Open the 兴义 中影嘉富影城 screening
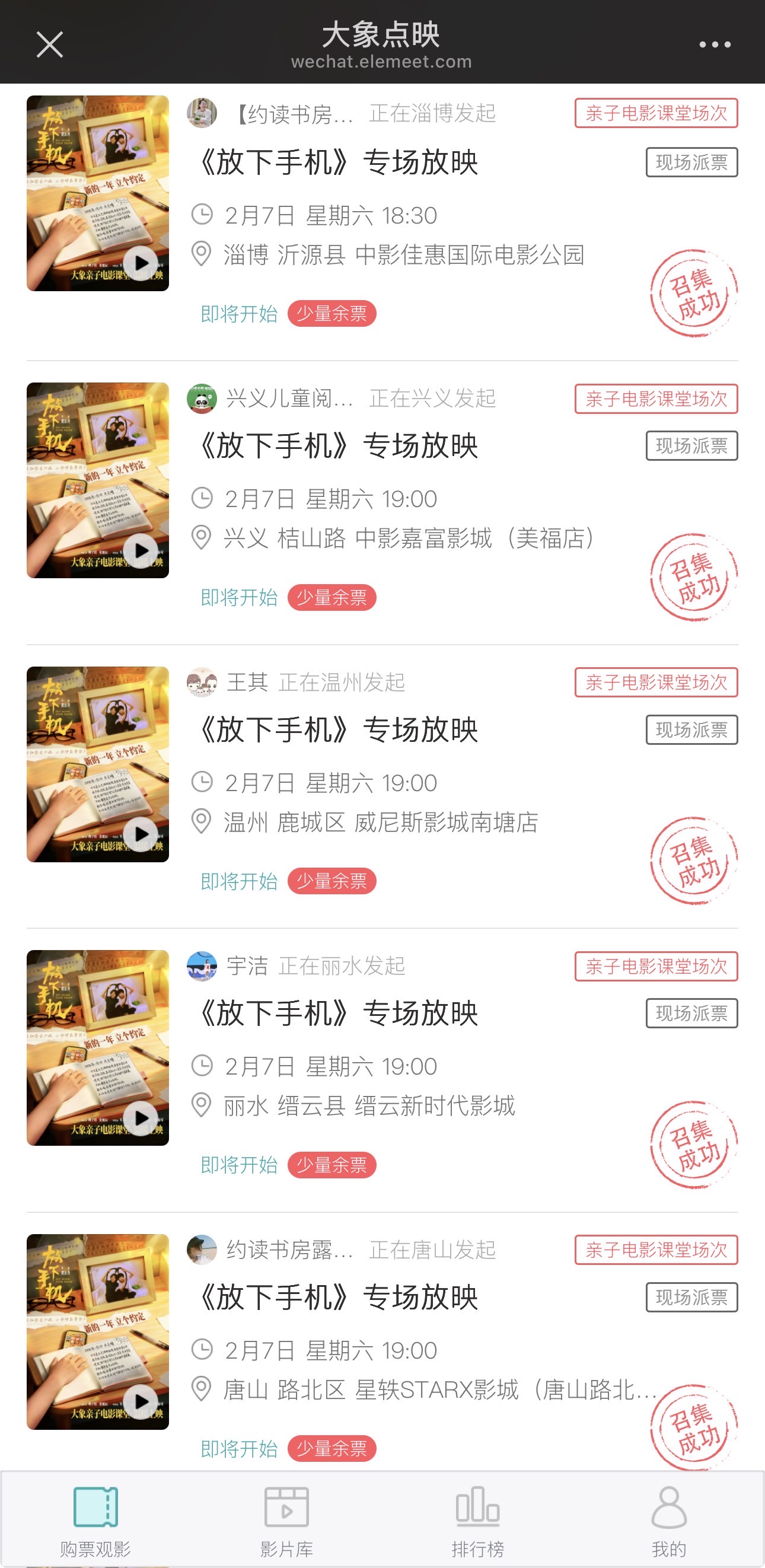 [339, 446]
